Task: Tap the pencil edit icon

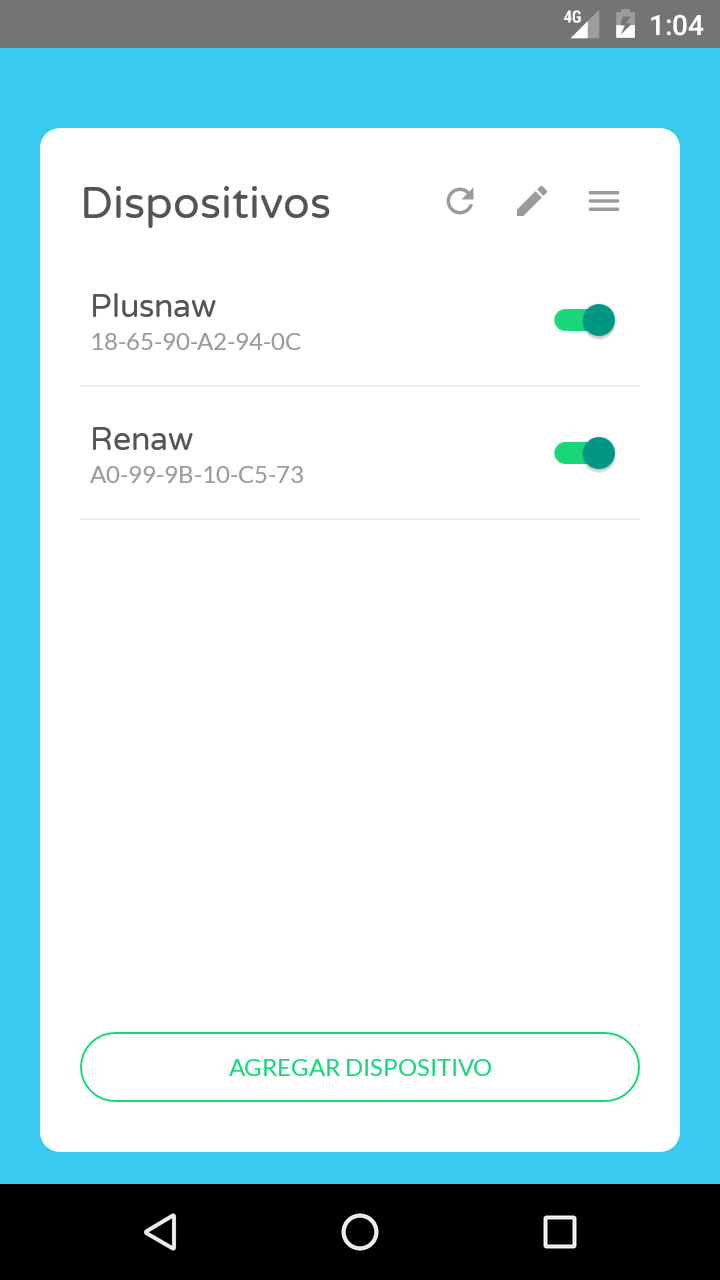Action: pos(532,201)
